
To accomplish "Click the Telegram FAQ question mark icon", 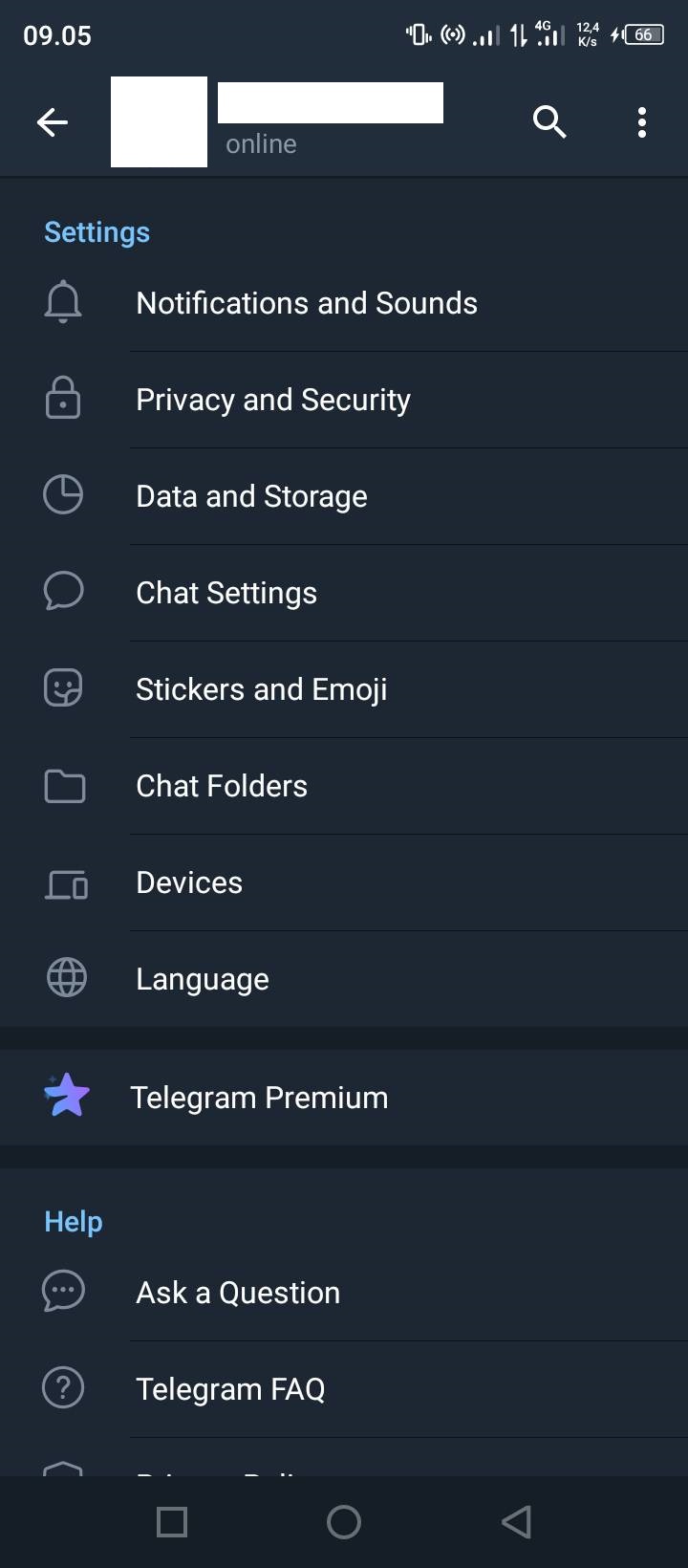I will point(62,1387).
